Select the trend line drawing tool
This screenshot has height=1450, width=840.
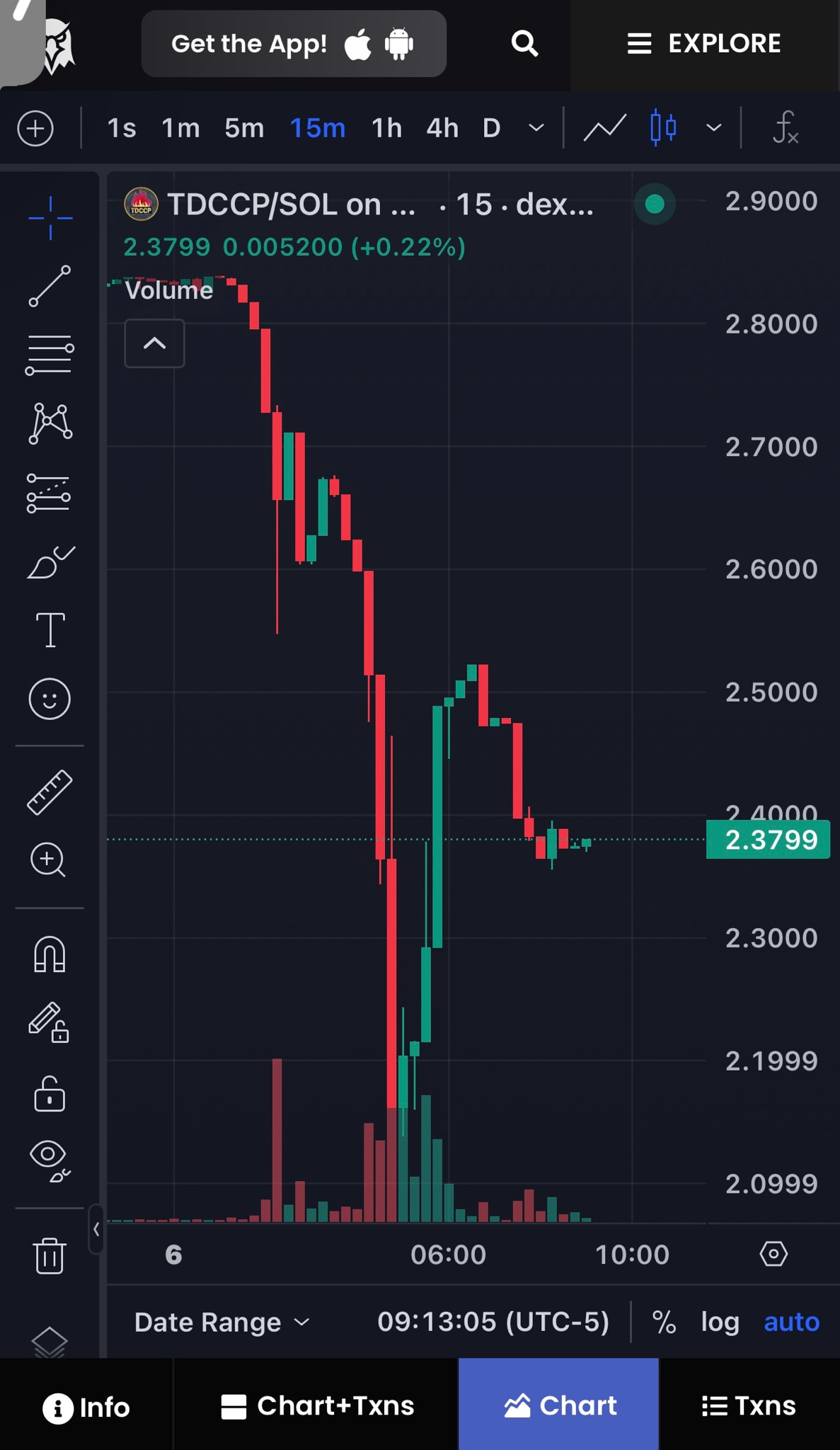pyautogui.click(x=50, y=286)
